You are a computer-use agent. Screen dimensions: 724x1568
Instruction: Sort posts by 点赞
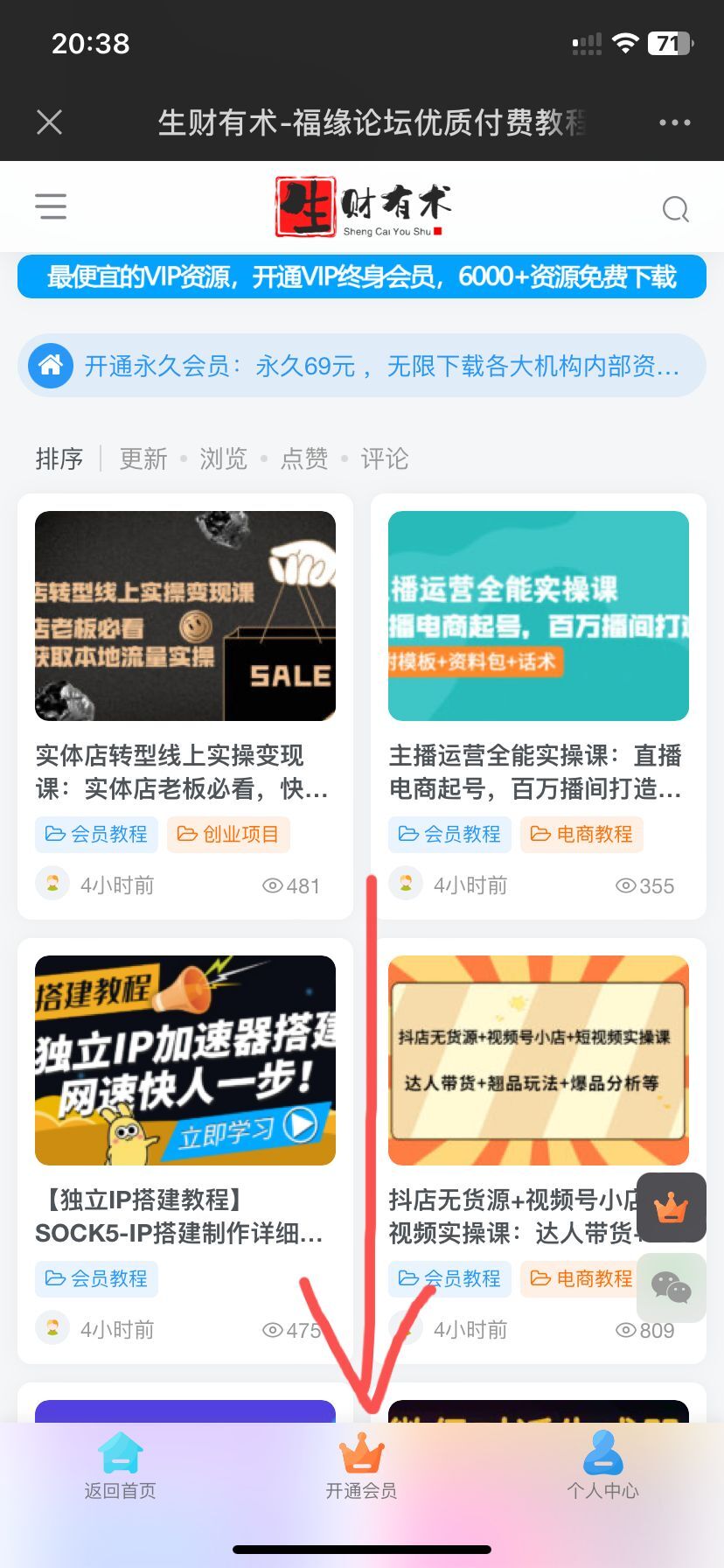304,458
